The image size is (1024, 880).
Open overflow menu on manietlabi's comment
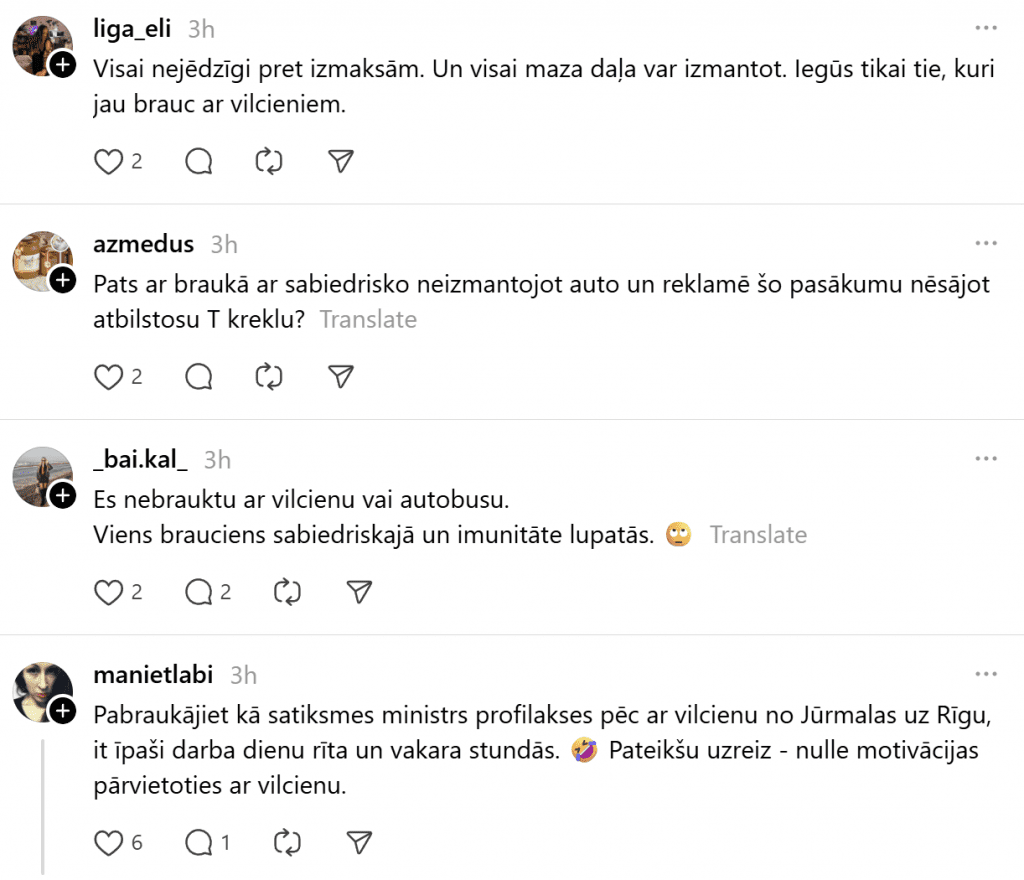986,674
